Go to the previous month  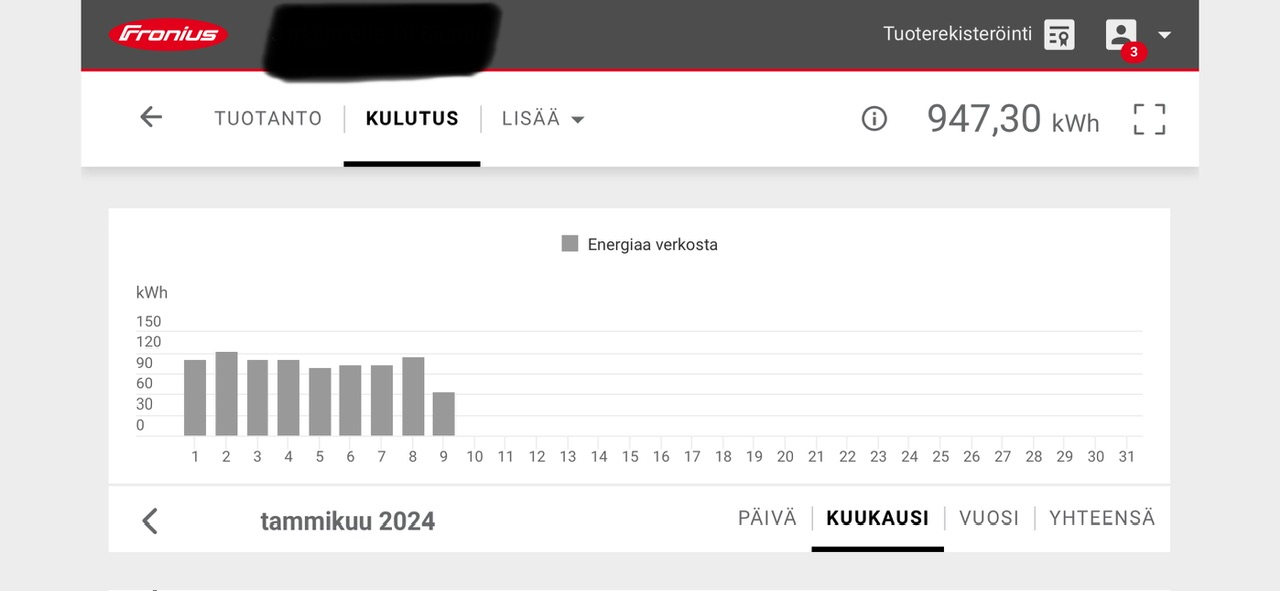(150, 520)
